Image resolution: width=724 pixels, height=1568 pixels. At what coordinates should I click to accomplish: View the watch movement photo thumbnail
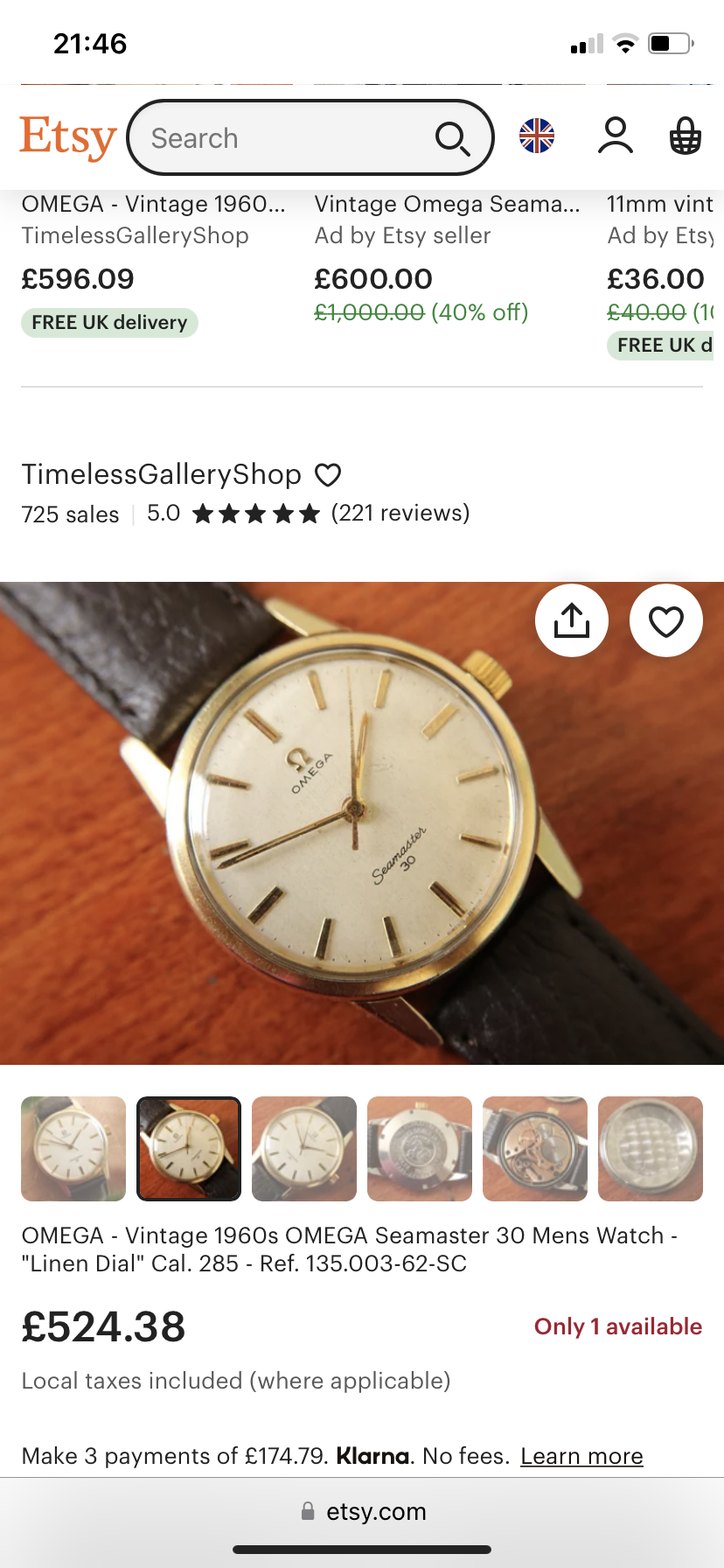click(535, 1148)
